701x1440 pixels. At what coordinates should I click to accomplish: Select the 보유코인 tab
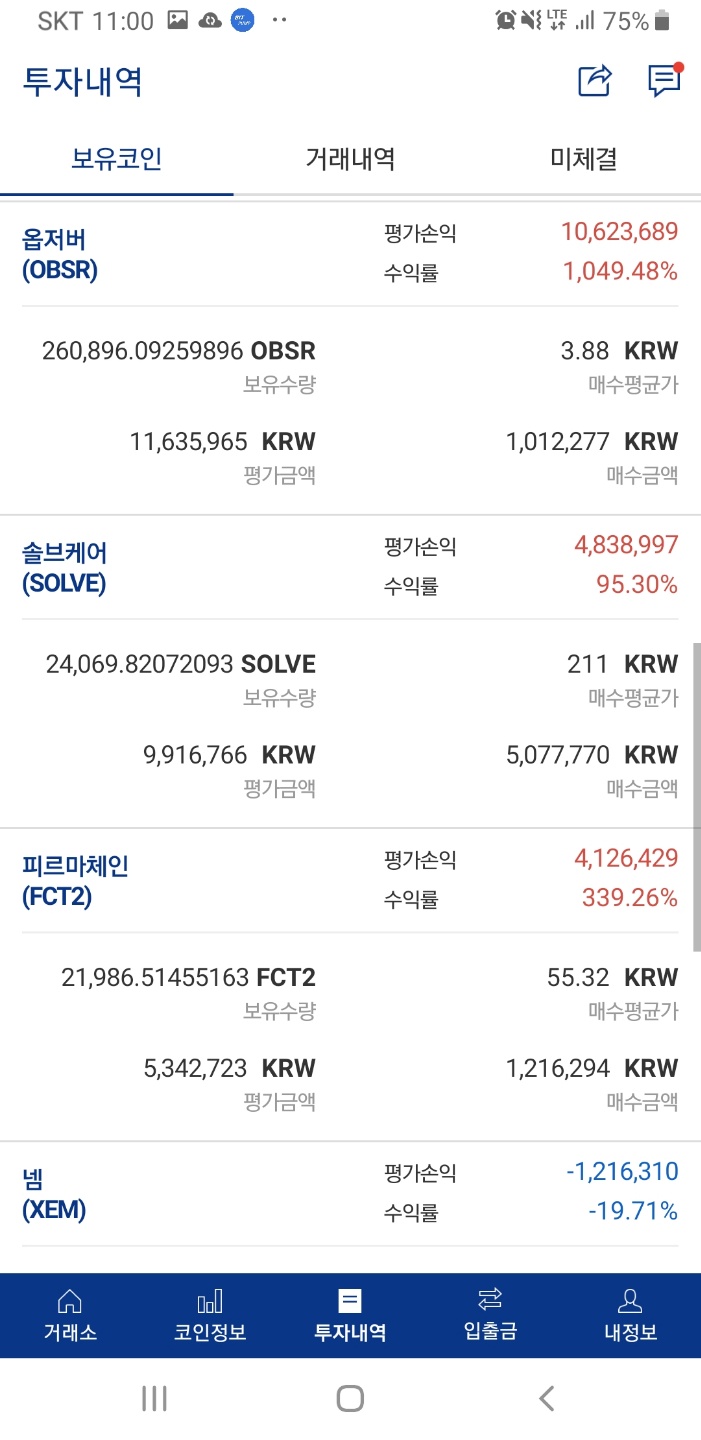click(117, 158)
